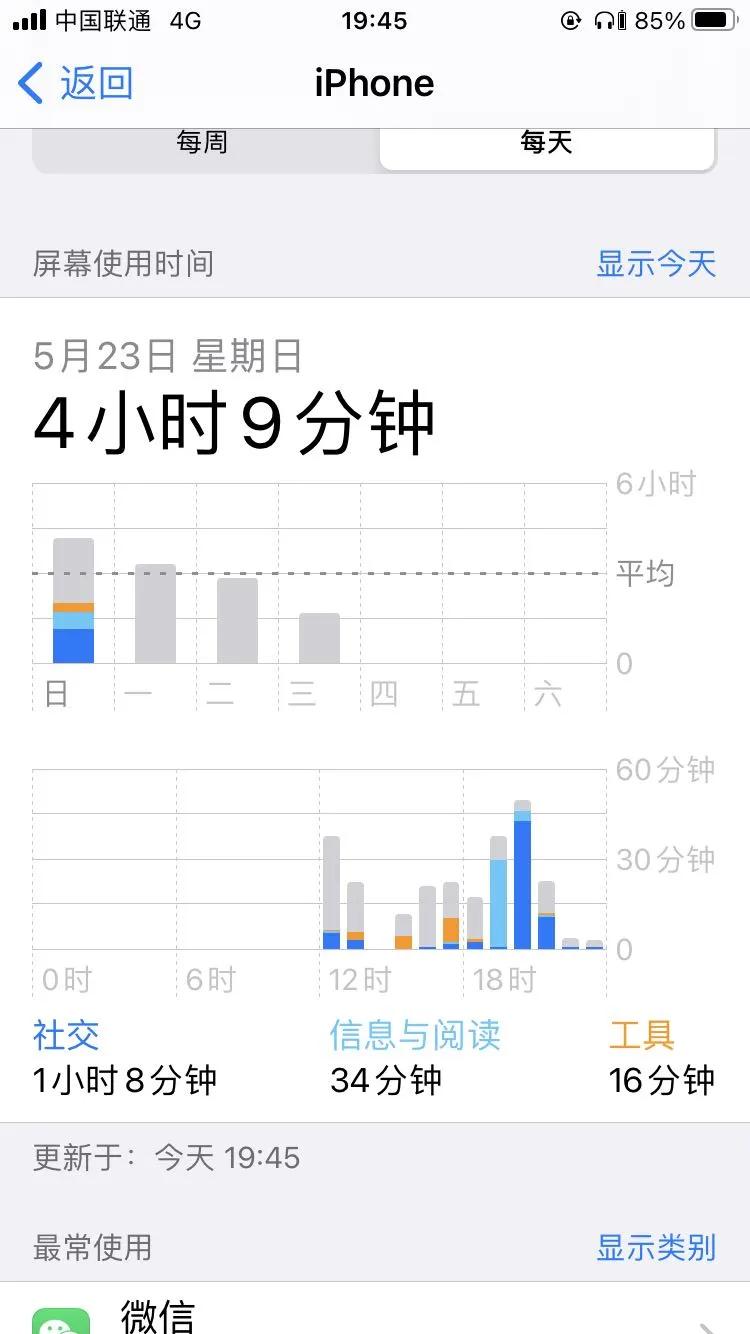Screen dimensions: 750x1334
Task: Tap Sunday's bar in the weekly chart
Action: pos(72,600)
